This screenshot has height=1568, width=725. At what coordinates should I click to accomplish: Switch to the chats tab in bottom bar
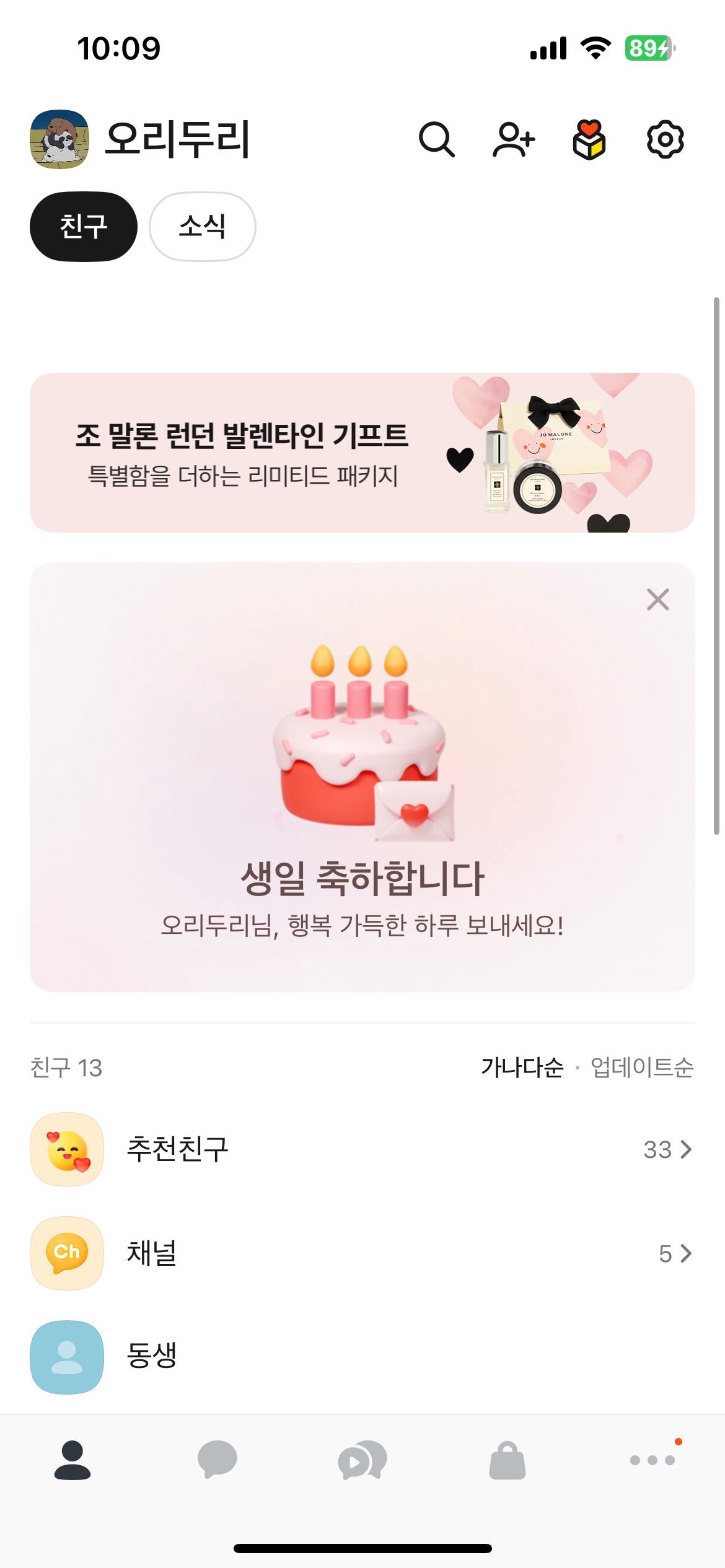click(217, 1460)
